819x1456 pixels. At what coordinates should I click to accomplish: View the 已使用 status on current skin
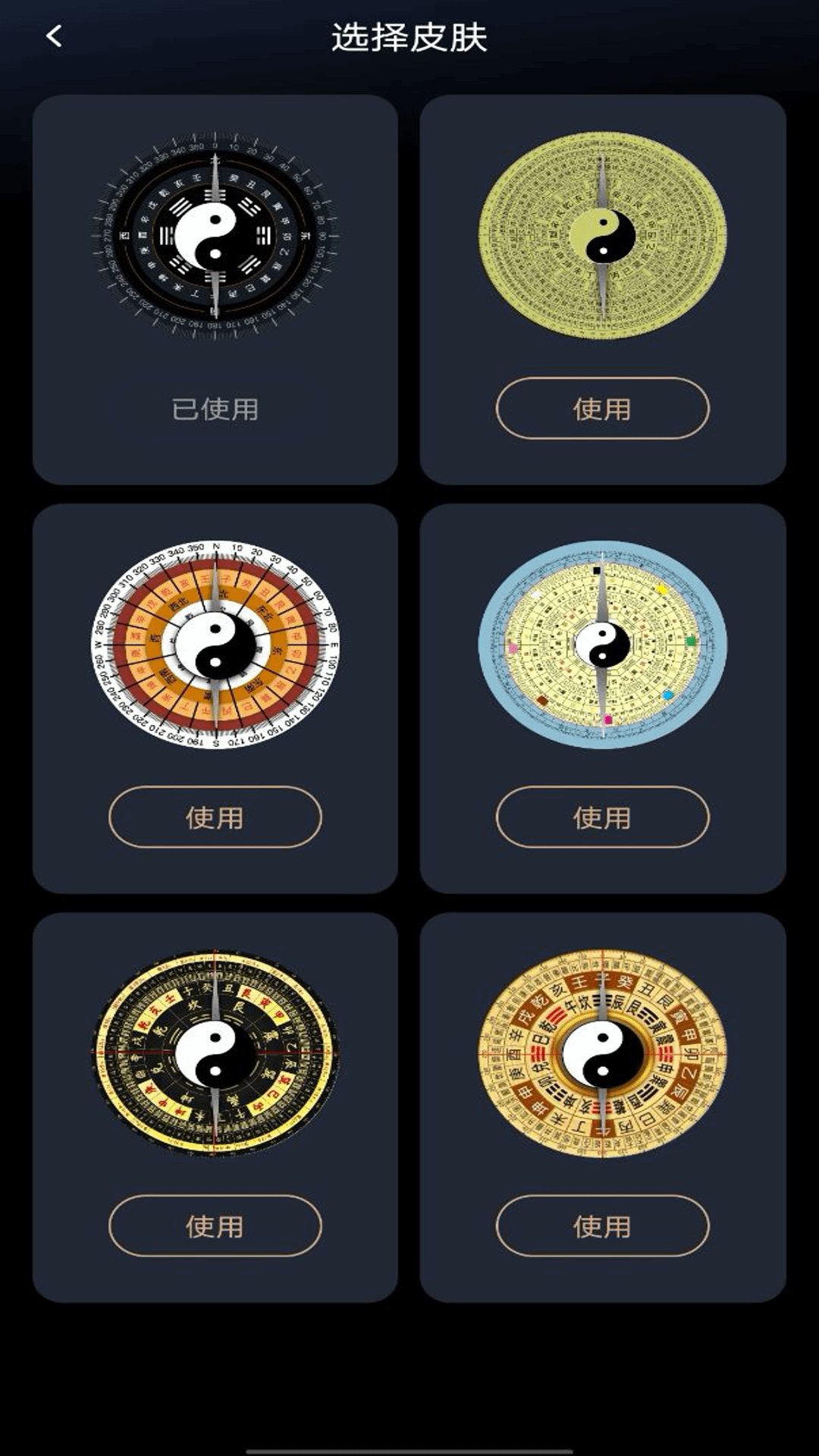(x=215, y=408)
